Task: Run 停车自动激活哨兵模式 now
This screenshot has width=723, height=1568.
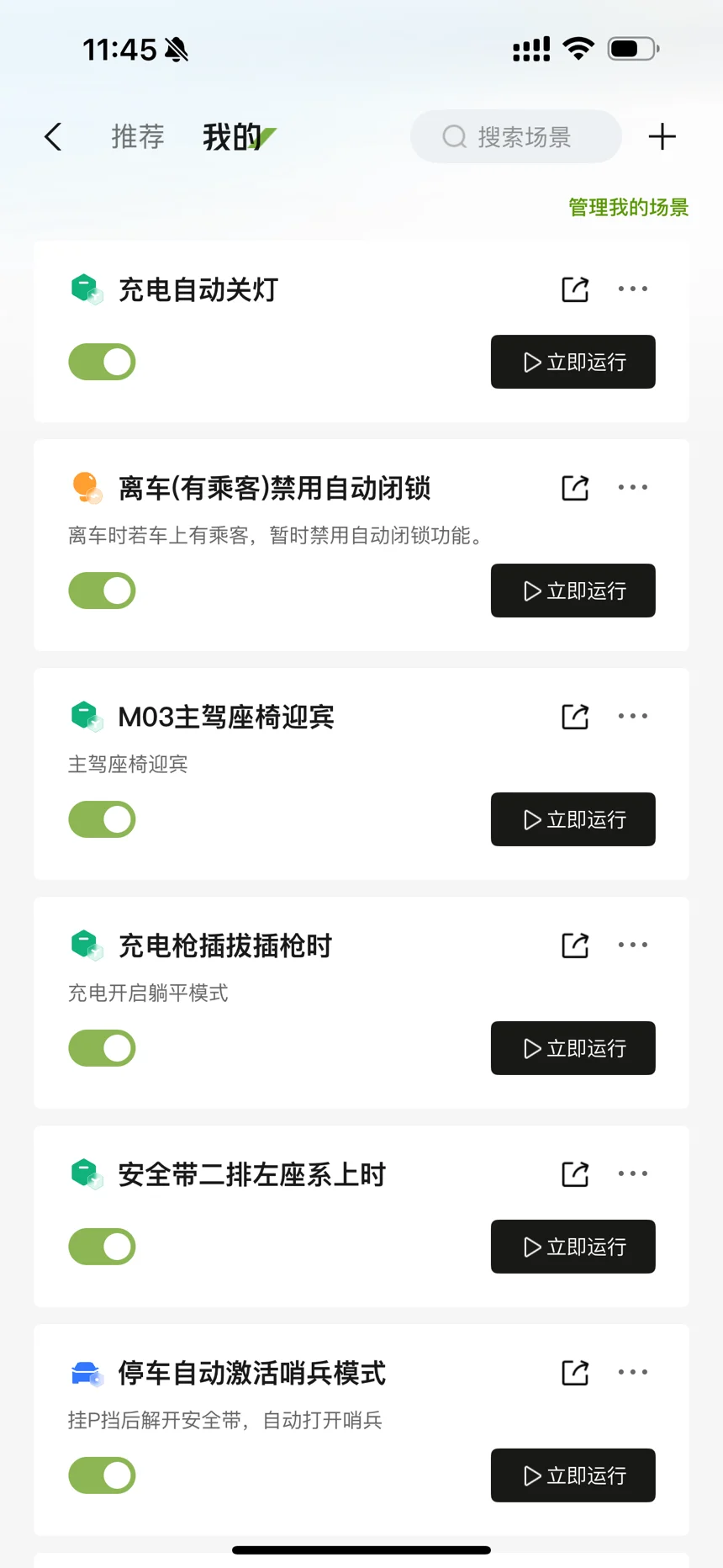Action: coord(573,1475)
